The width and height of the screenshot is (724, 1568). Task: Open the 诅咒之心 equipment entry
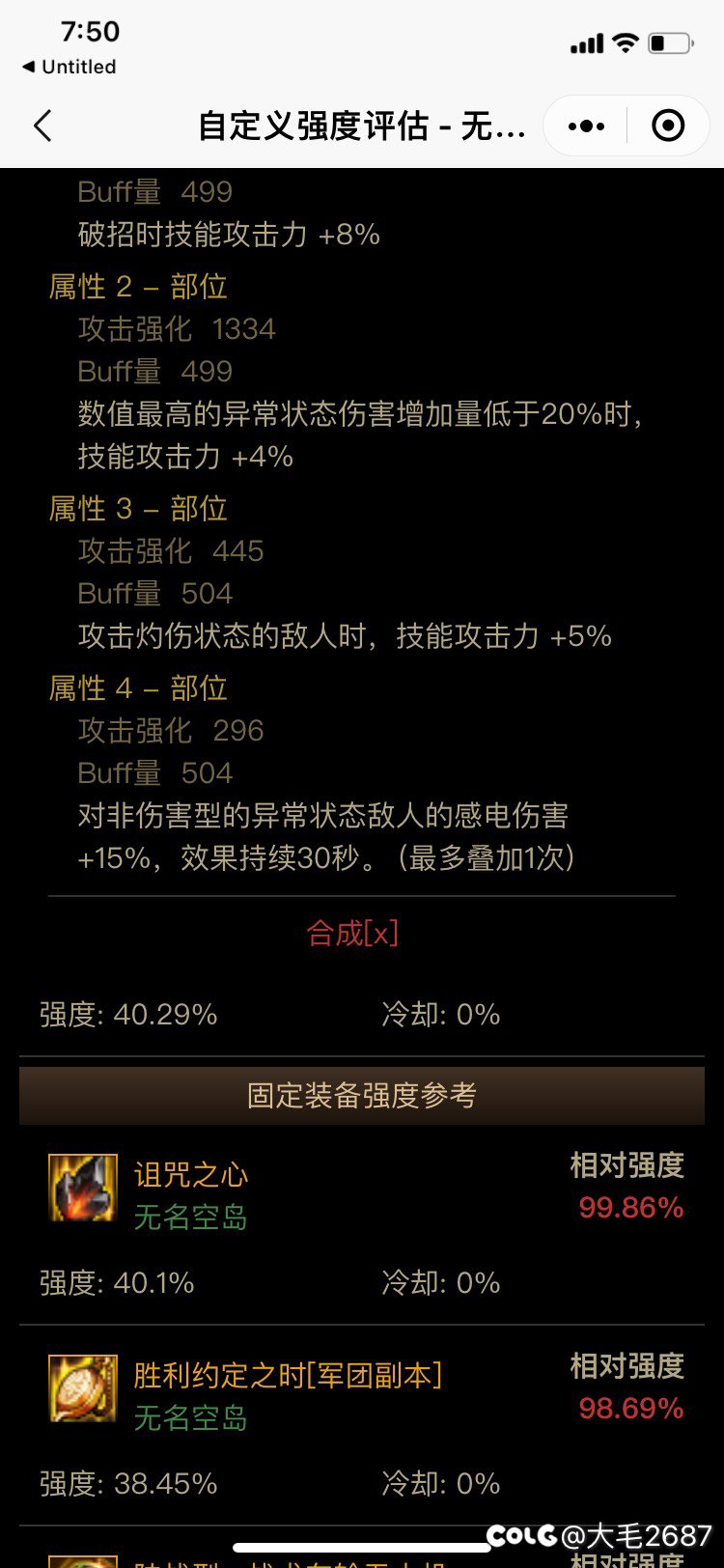pos(190,1175)
